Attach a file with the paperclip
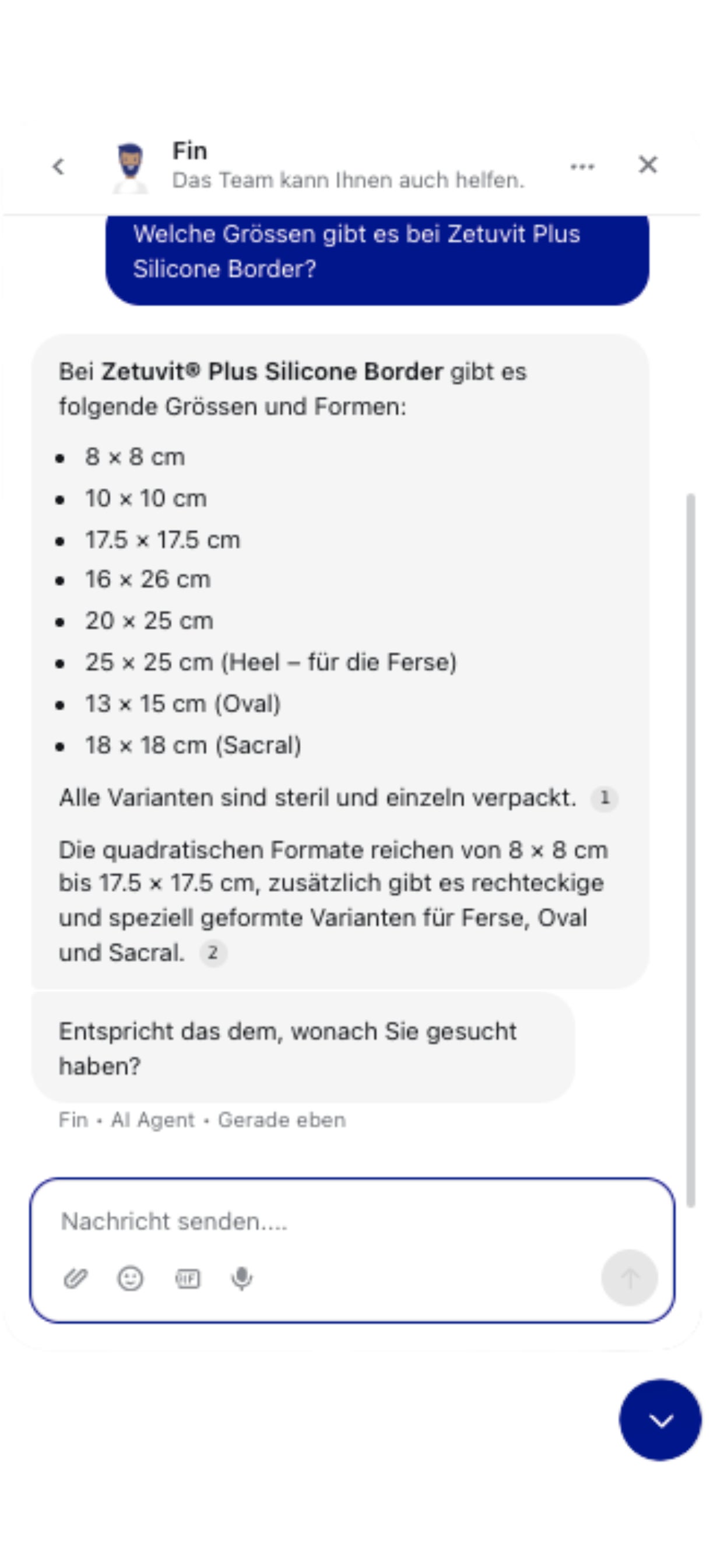Screen dimensions: 724x1568 click(x=75, y=1278)
